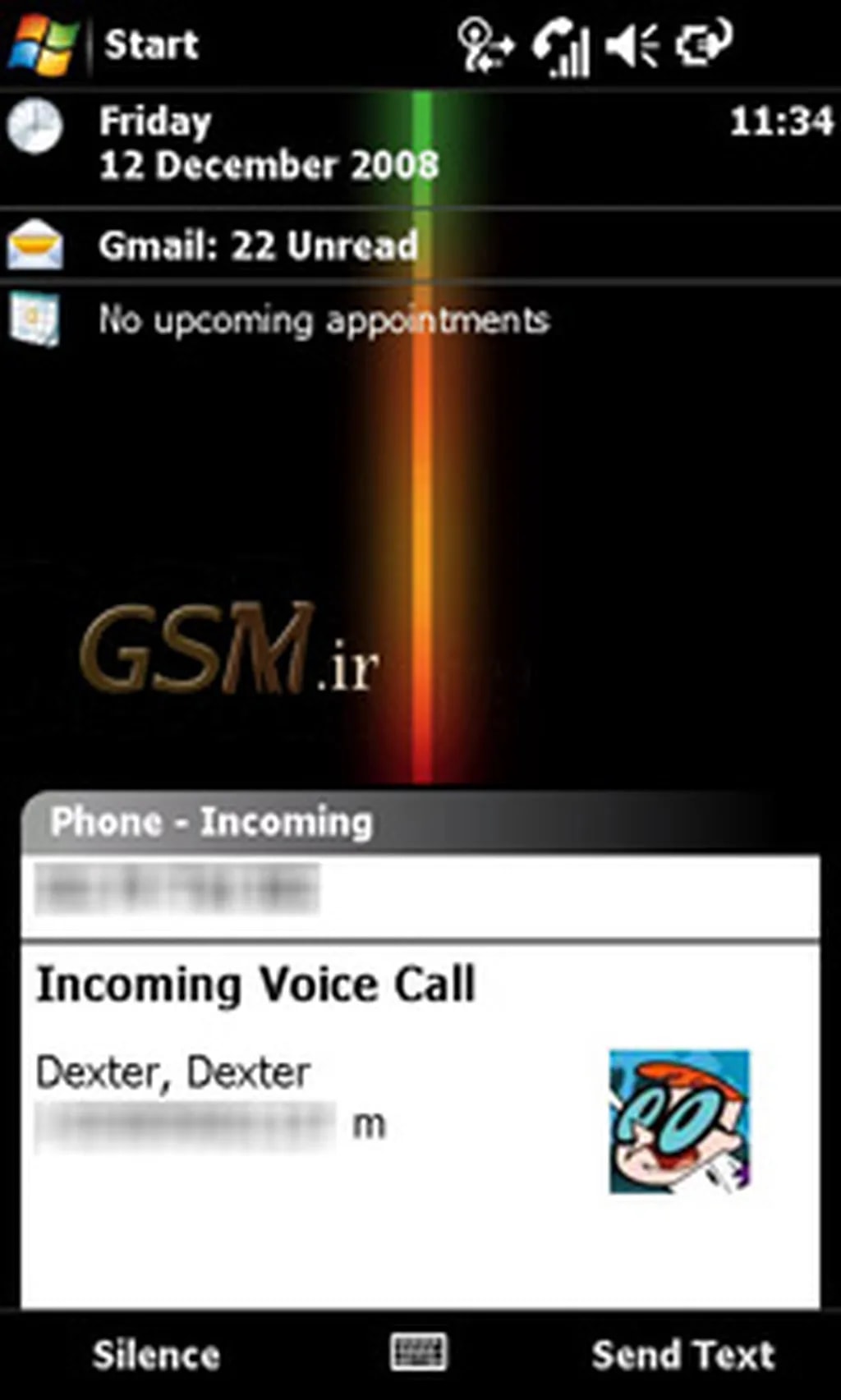Silence the incoming call

point(155,1355)
